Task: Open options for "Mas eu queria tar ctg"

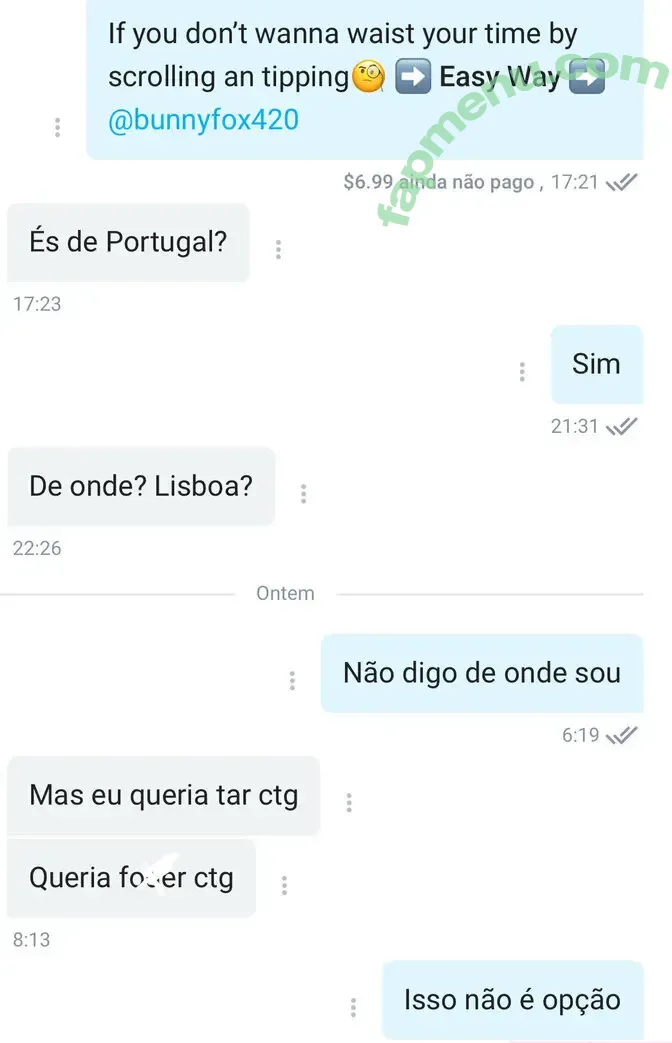Action: (349, 802)
